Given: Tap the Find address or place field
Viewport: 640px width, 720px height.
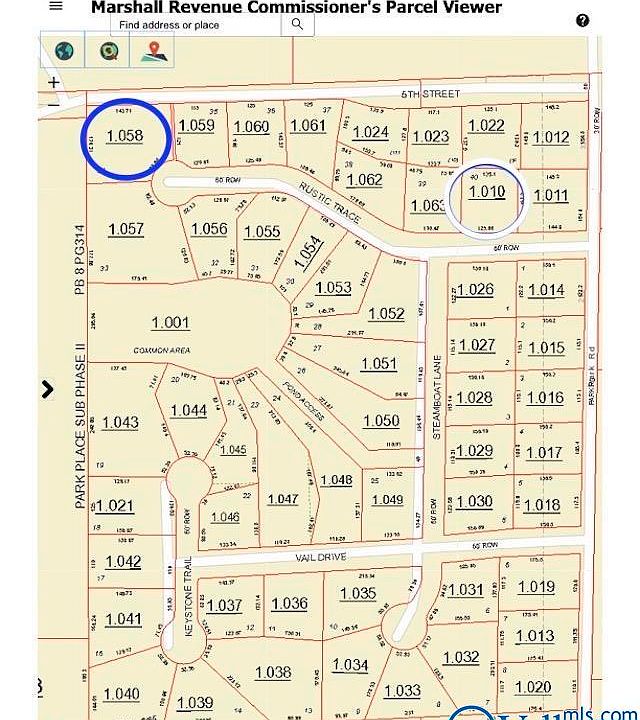Looking at the screenshot, I should [195, 25].
